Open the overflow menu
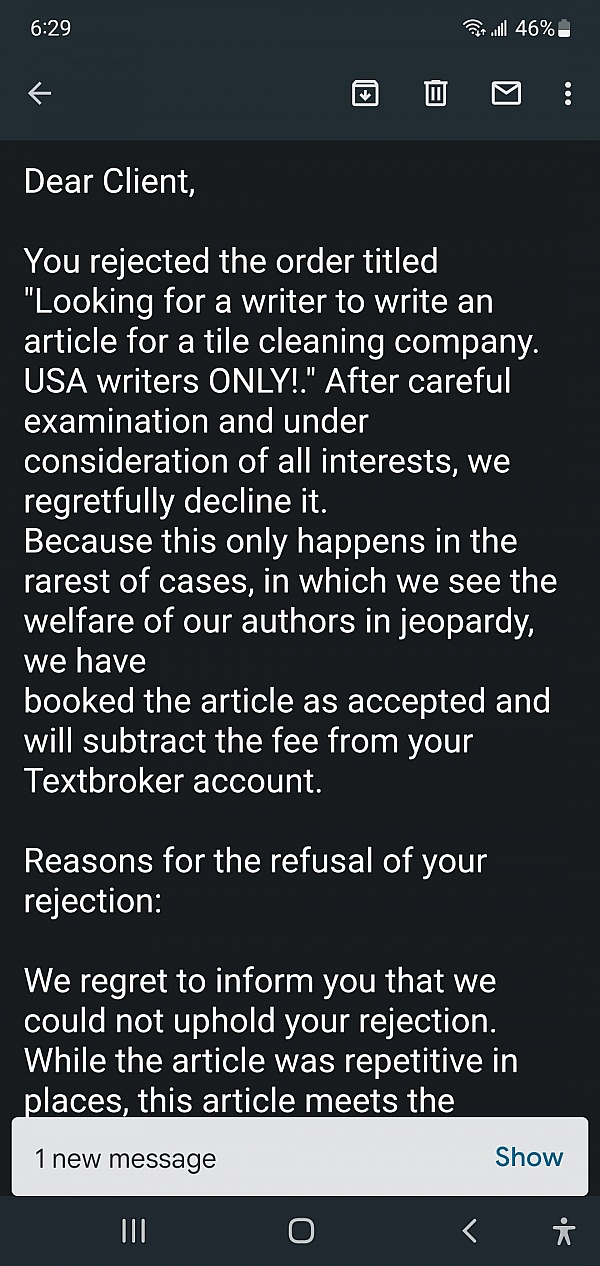Screen dimensions: 600x1266 pyautogui.click(x=567, y=94)
